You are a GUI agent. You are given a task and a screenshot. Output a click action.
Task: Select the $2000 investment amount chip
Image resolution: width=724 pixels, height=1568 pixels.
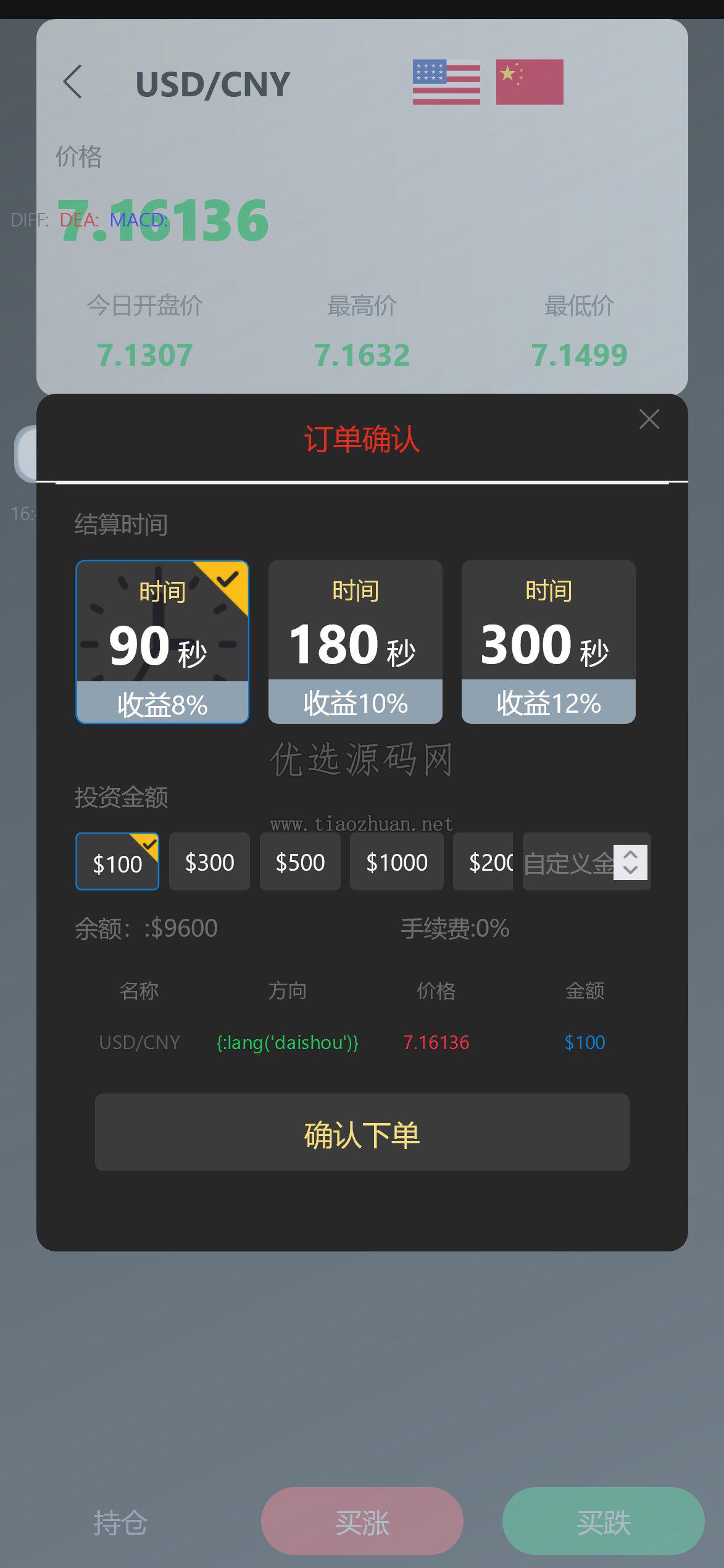coord(483,861)
